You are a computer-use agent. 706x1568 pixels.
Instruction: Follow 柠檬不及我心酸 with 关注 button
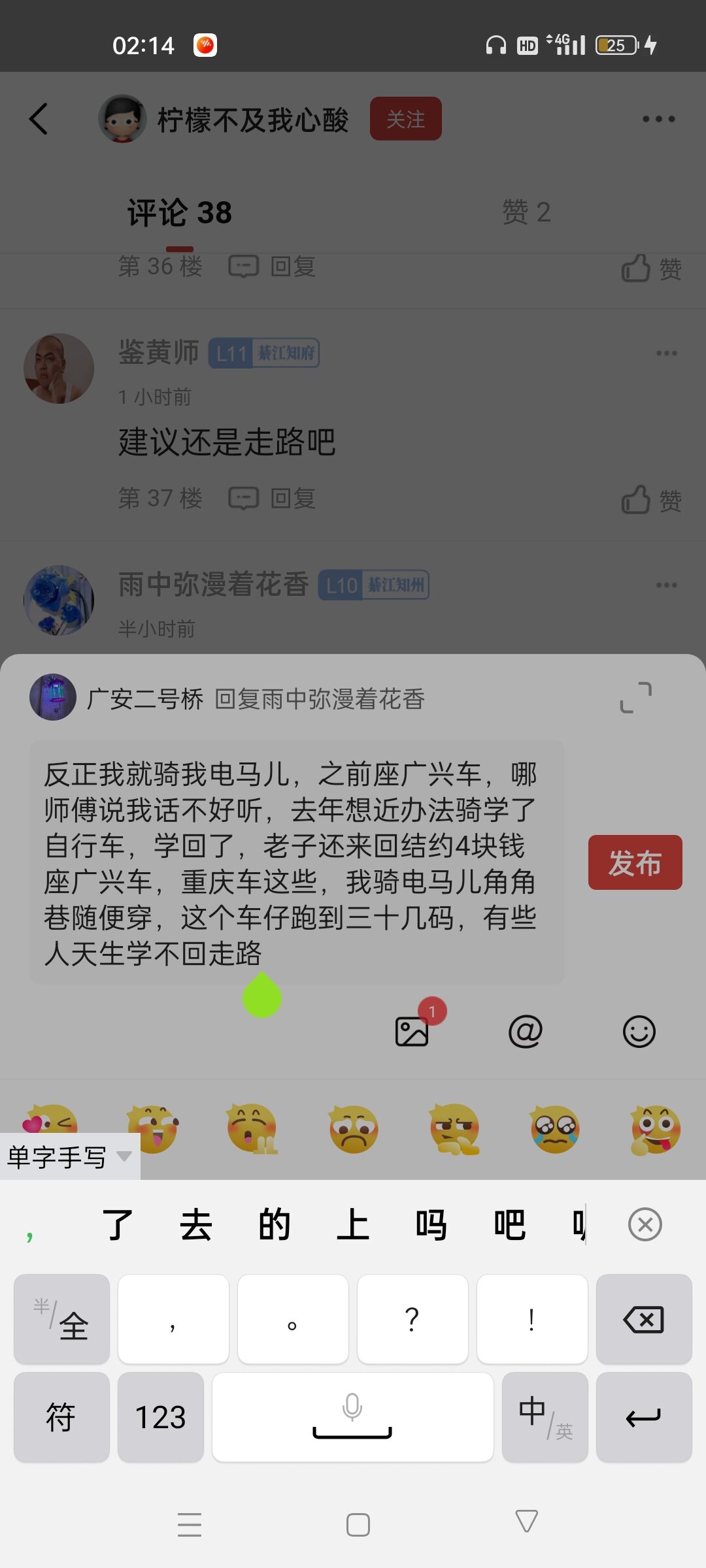[x=405, y=119]
